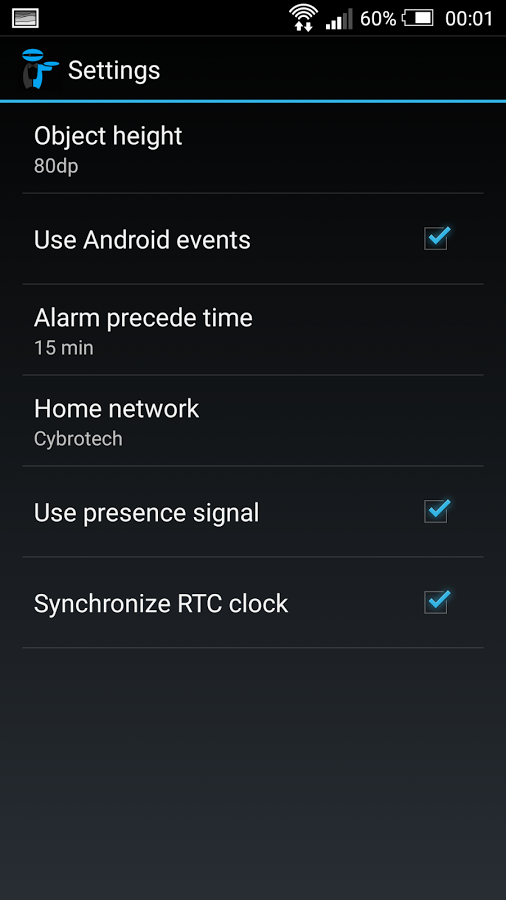
Task: Disable the Use presence signal checkbox
Action: 437,511
